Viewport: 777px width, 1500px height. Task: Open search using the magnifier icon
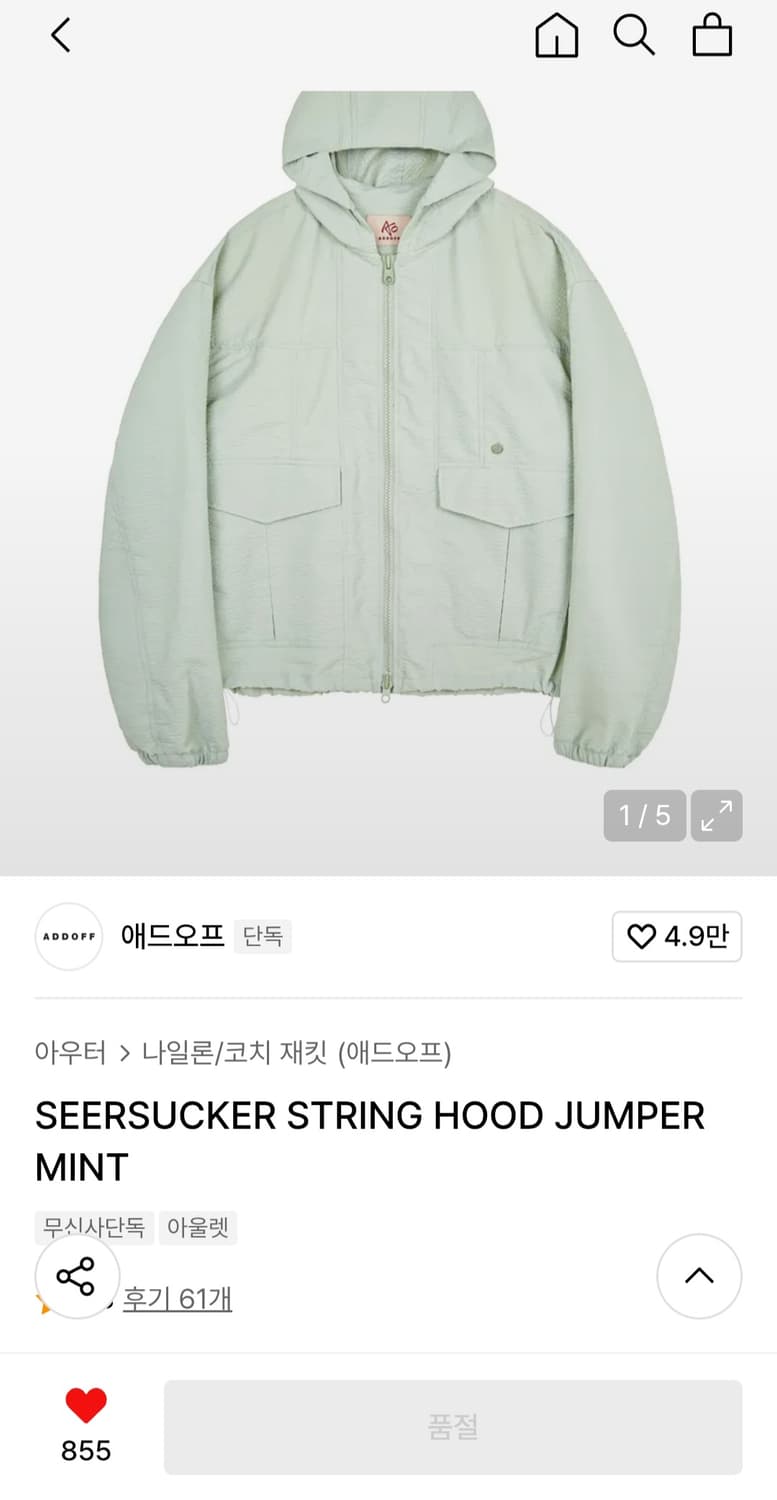coord(634,36)
